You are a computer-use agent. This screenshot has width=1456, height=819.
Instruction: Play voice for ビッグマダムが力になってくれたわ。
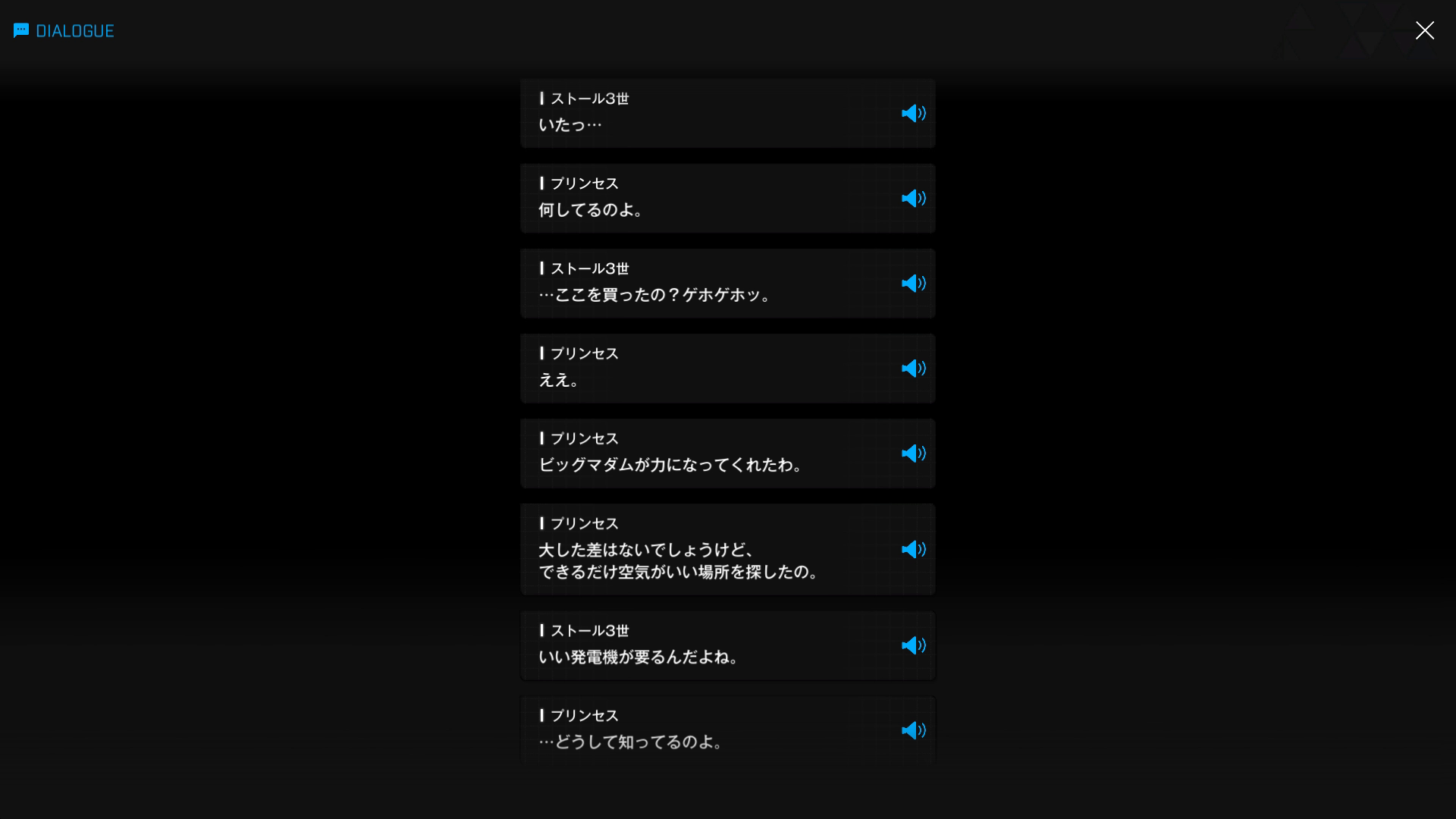(913, 453)
